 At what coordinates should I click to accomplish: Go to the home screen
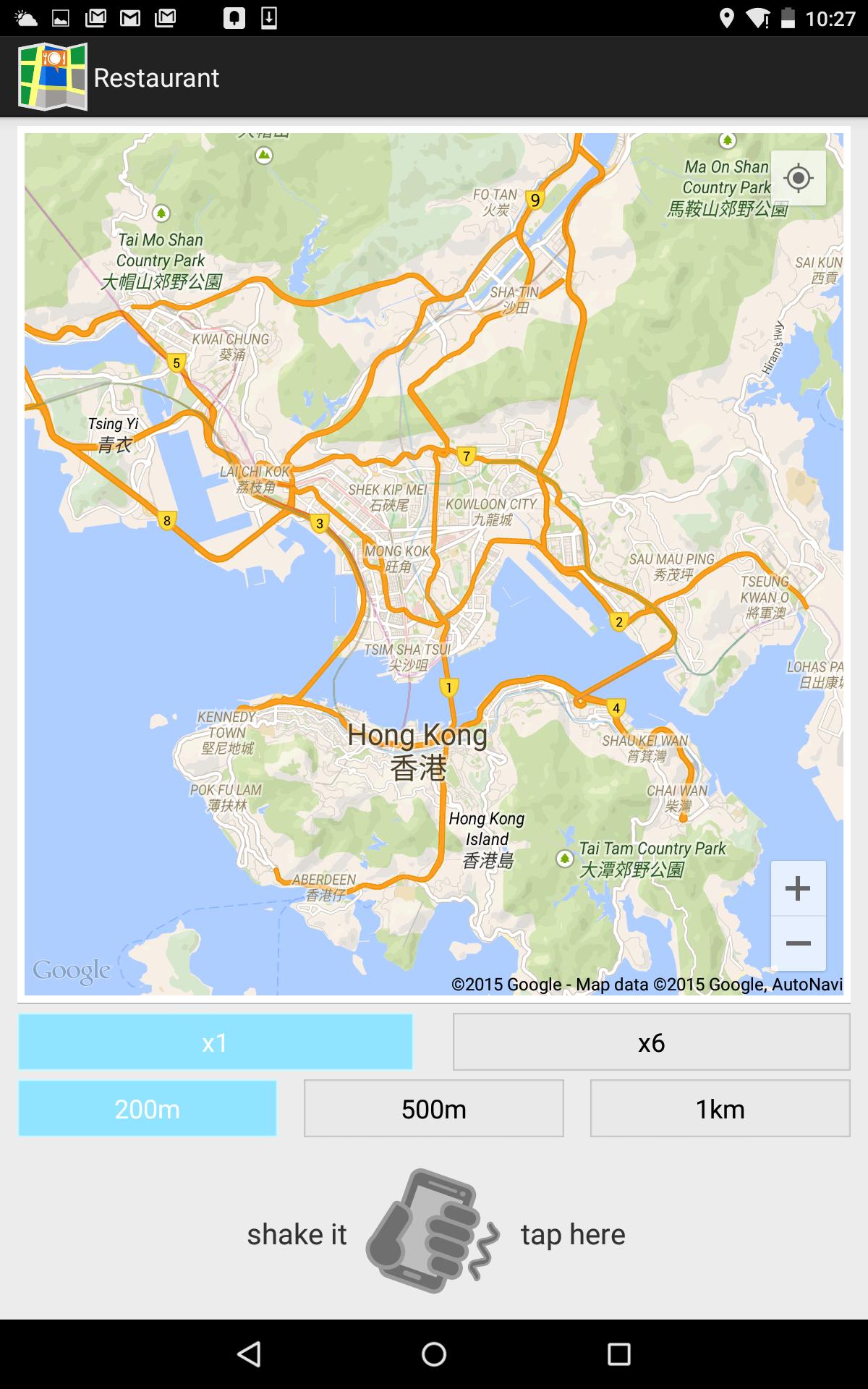tap(434, 1354)
